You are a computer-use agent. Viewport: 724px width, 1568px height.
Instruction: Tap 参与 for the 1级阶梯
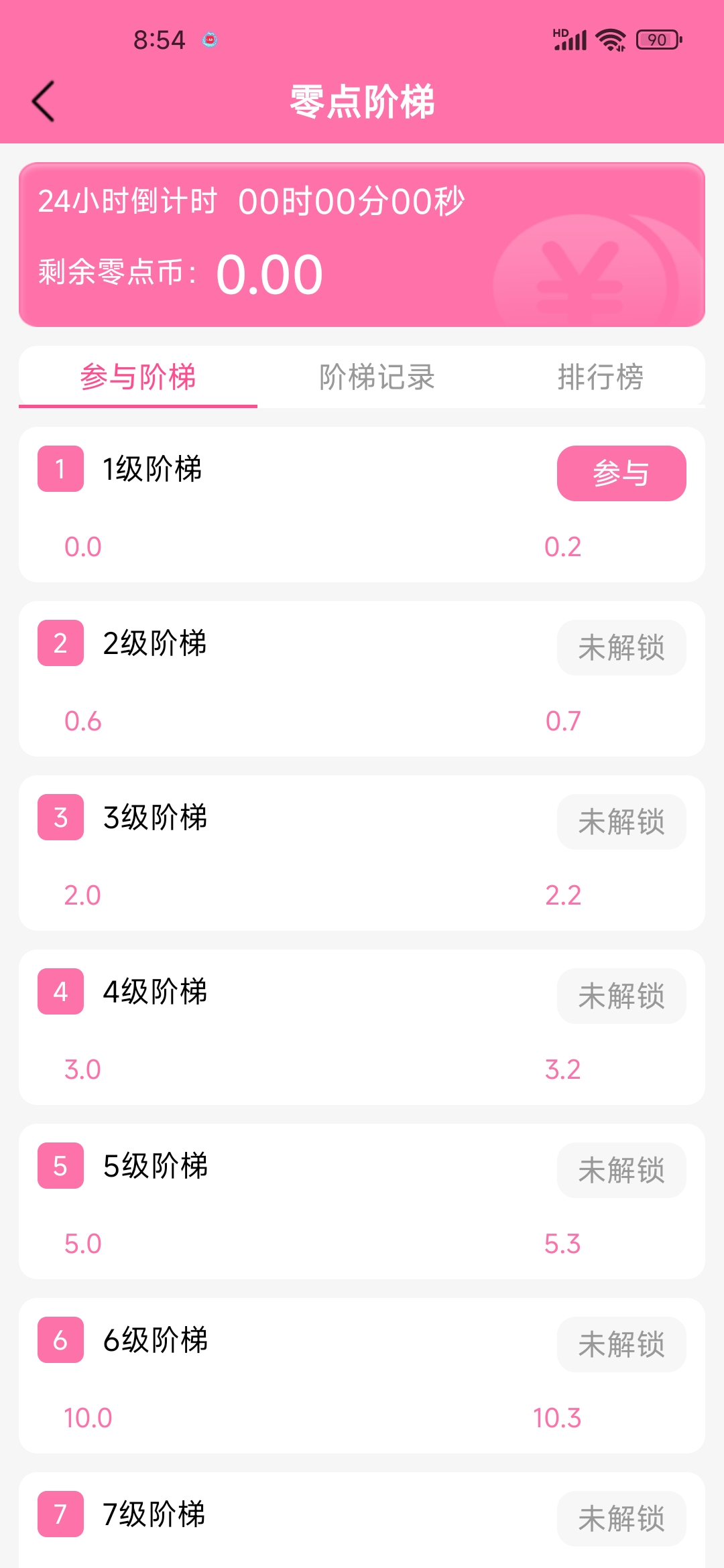point(621,473)
